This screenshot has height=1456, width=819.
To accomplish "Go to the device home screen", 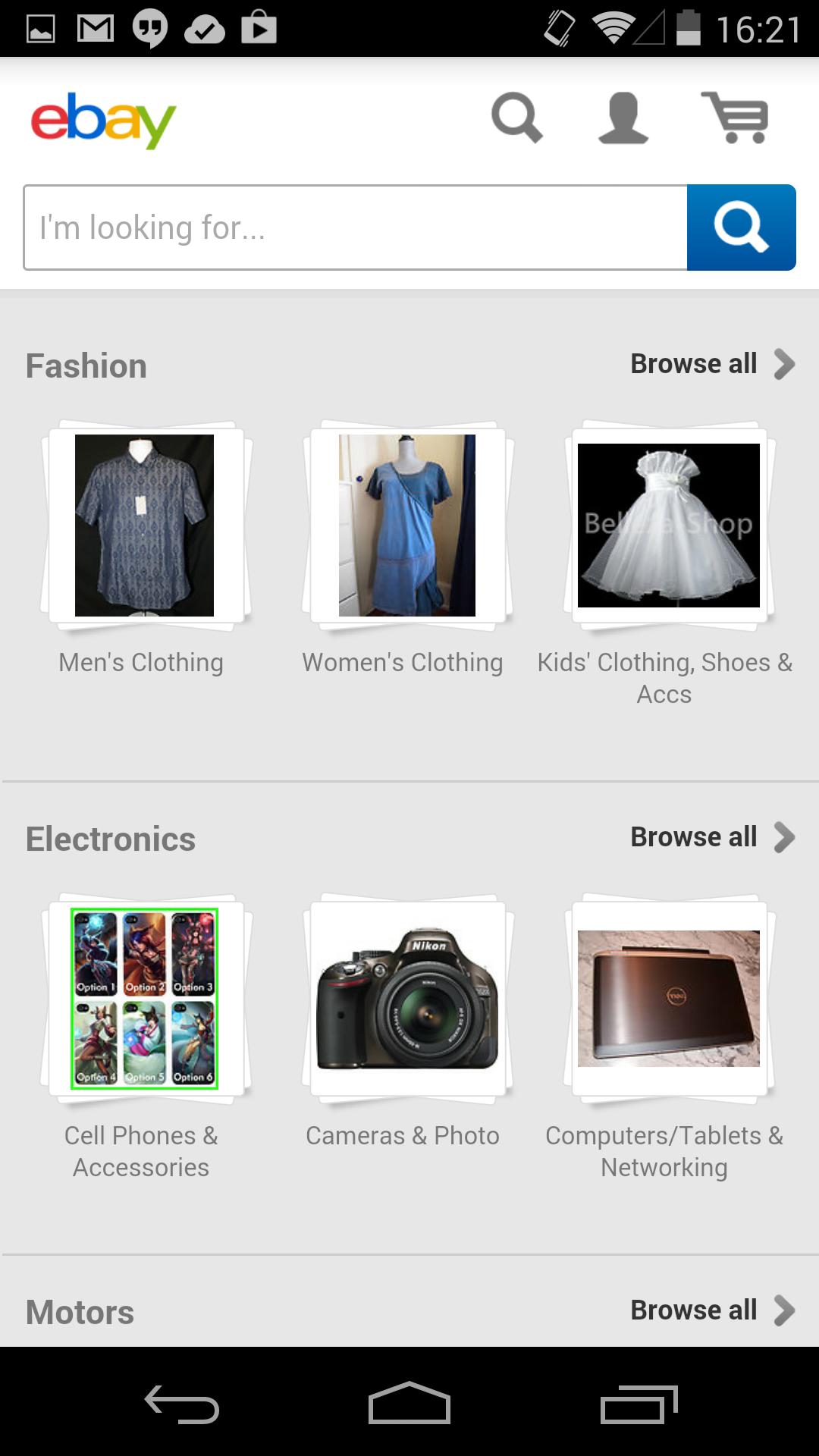I will click(409, 1404).
